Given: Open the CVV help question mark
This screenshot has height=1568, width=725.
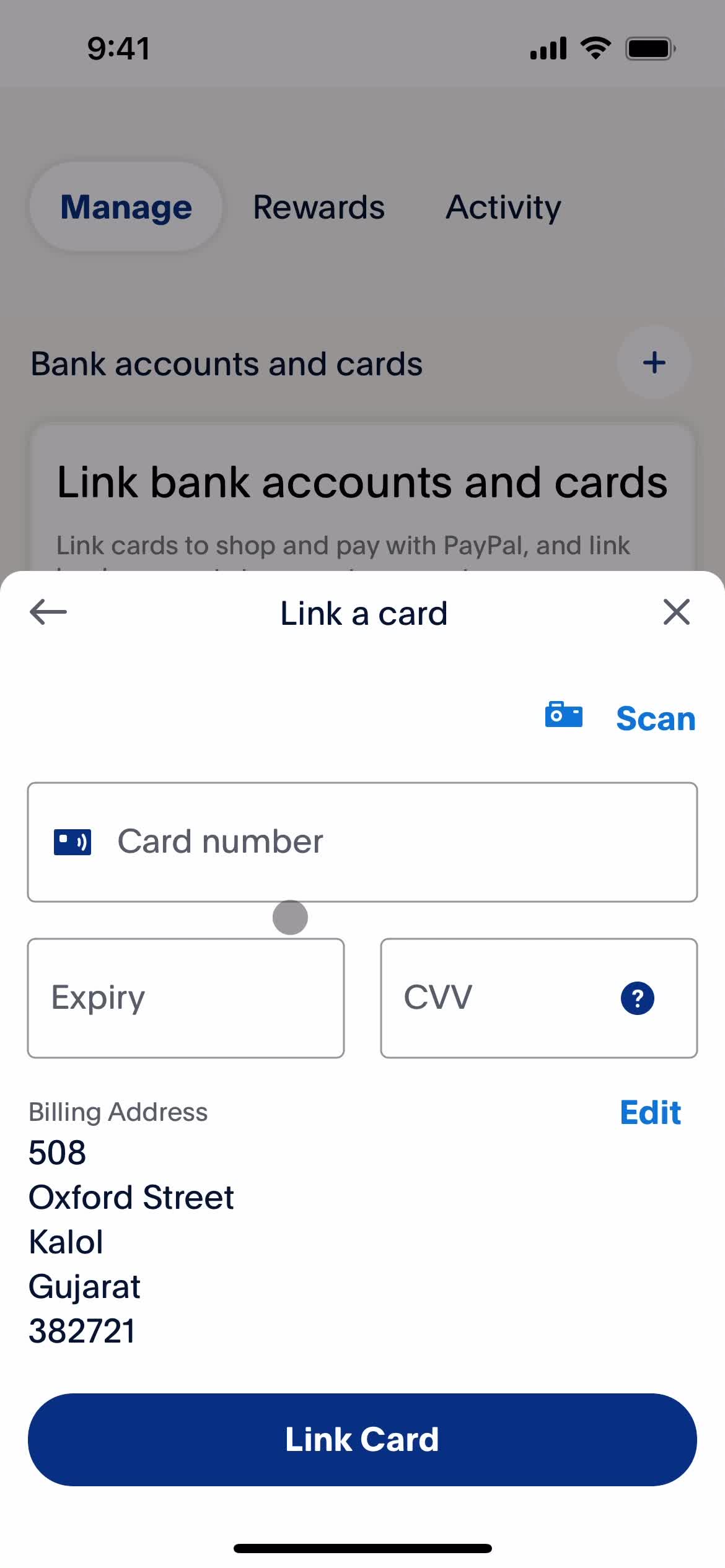Looking at the screenshot, I should tap(636, 998).
